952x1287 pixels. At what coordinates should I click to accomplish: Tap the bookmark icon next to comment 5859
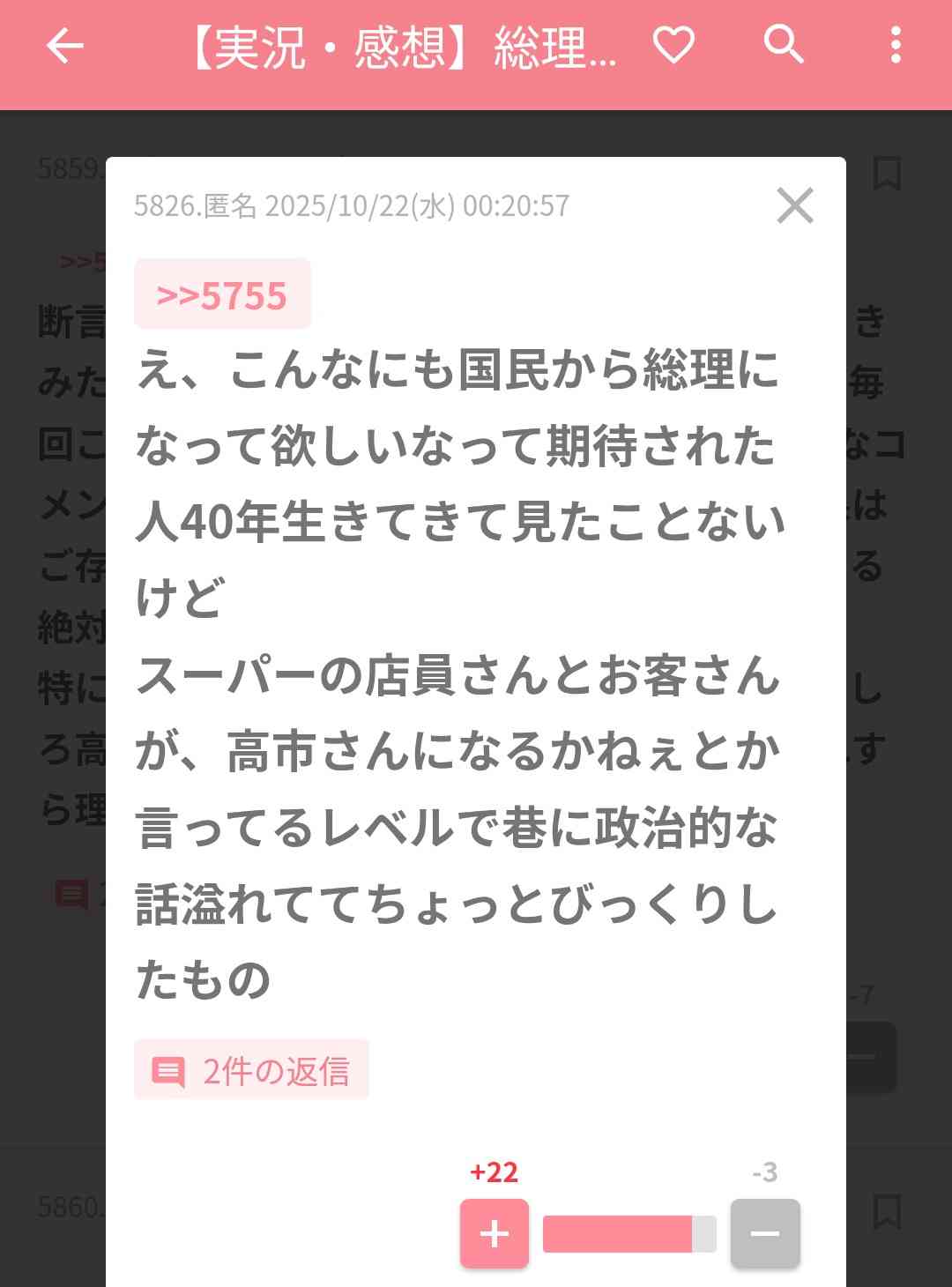886,173
